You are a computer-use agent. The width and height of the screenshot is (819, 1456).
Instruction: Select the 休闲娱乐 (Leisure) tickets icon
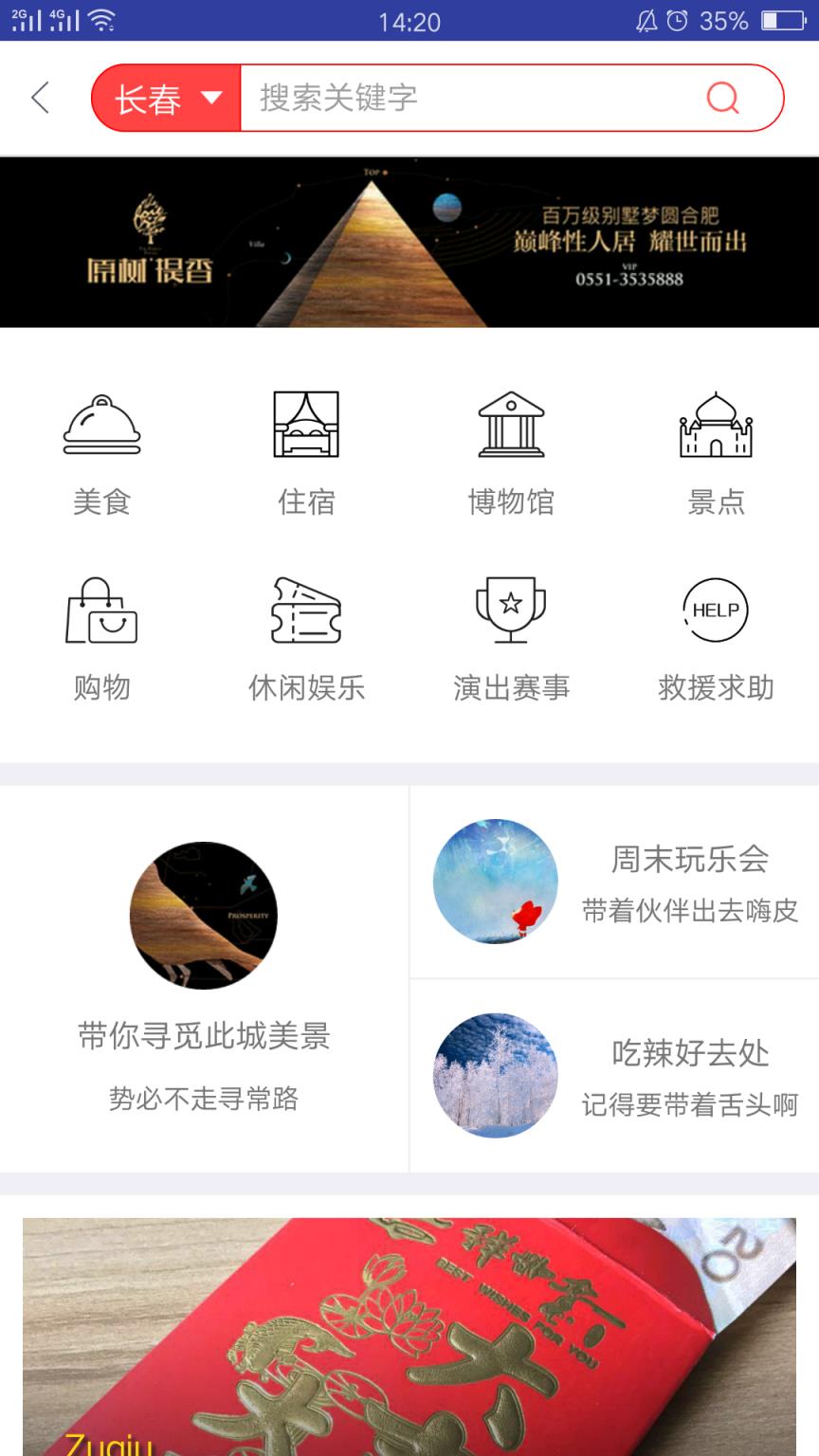click(x=307, y=611)
